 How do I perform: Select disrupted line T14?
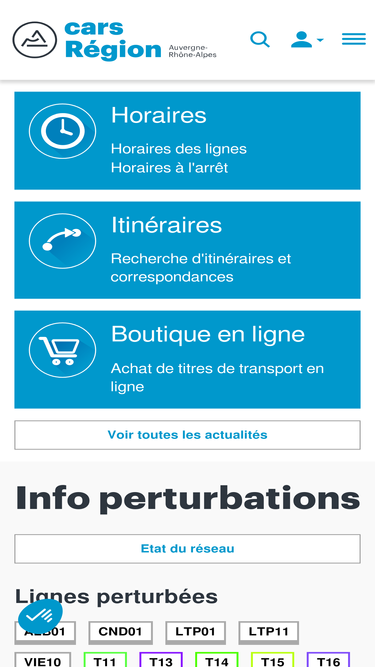pyautogui.click(x=216, y=660)
